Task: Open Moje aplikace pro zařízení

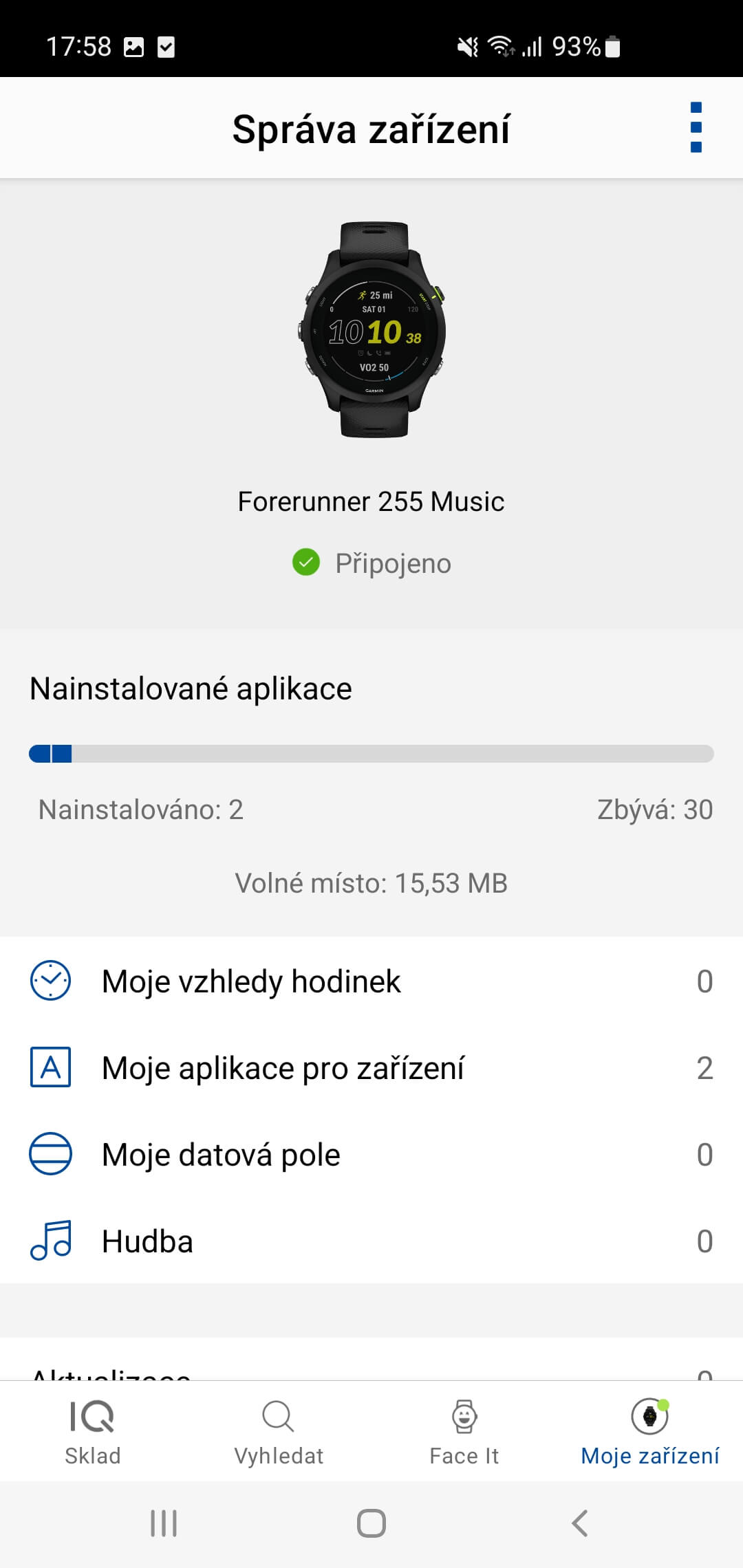Action: point(371,1068)
